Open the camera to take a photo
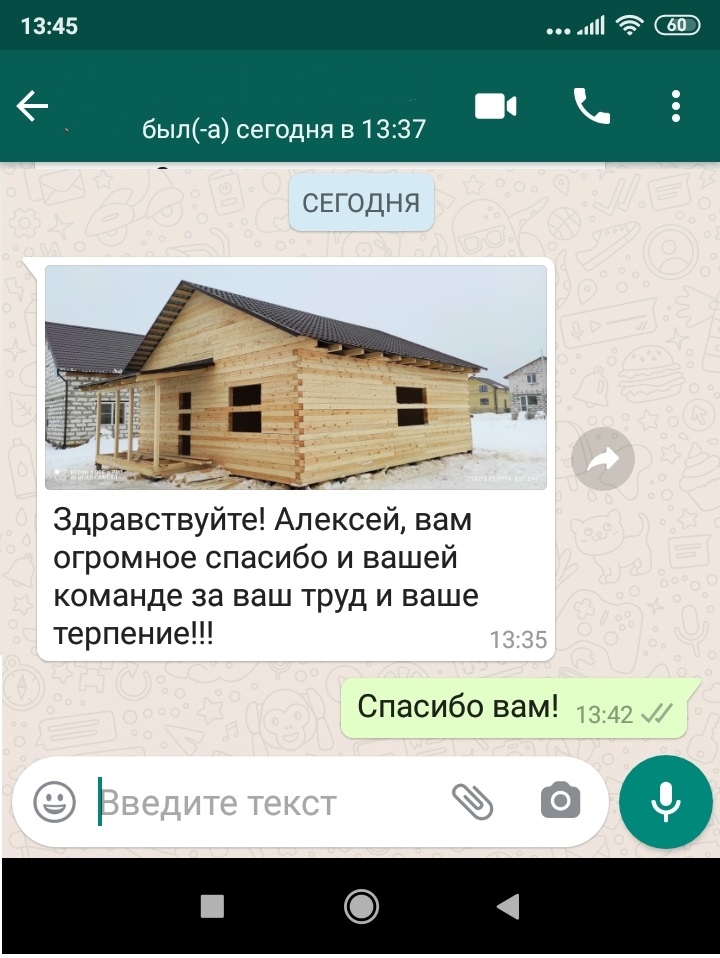The width and height of the screenshot is (720, 958). [560, 800]
